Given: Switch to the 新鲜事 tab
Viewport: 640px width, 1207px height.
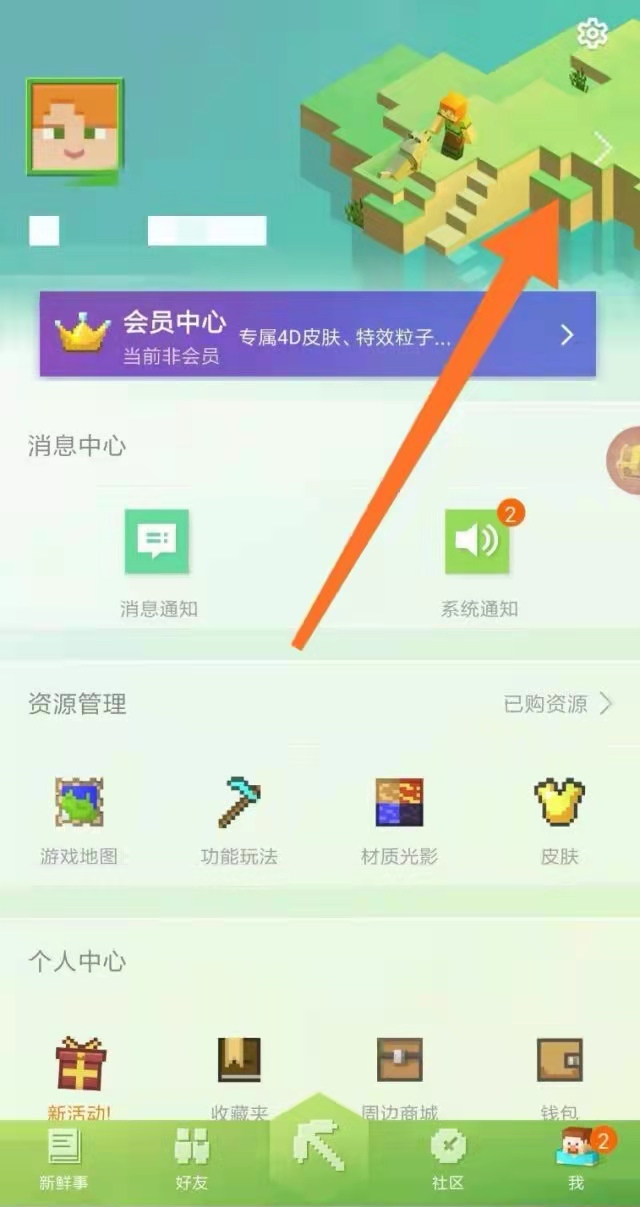Looking at the screenshot, I should click(x=64, y=1158).
